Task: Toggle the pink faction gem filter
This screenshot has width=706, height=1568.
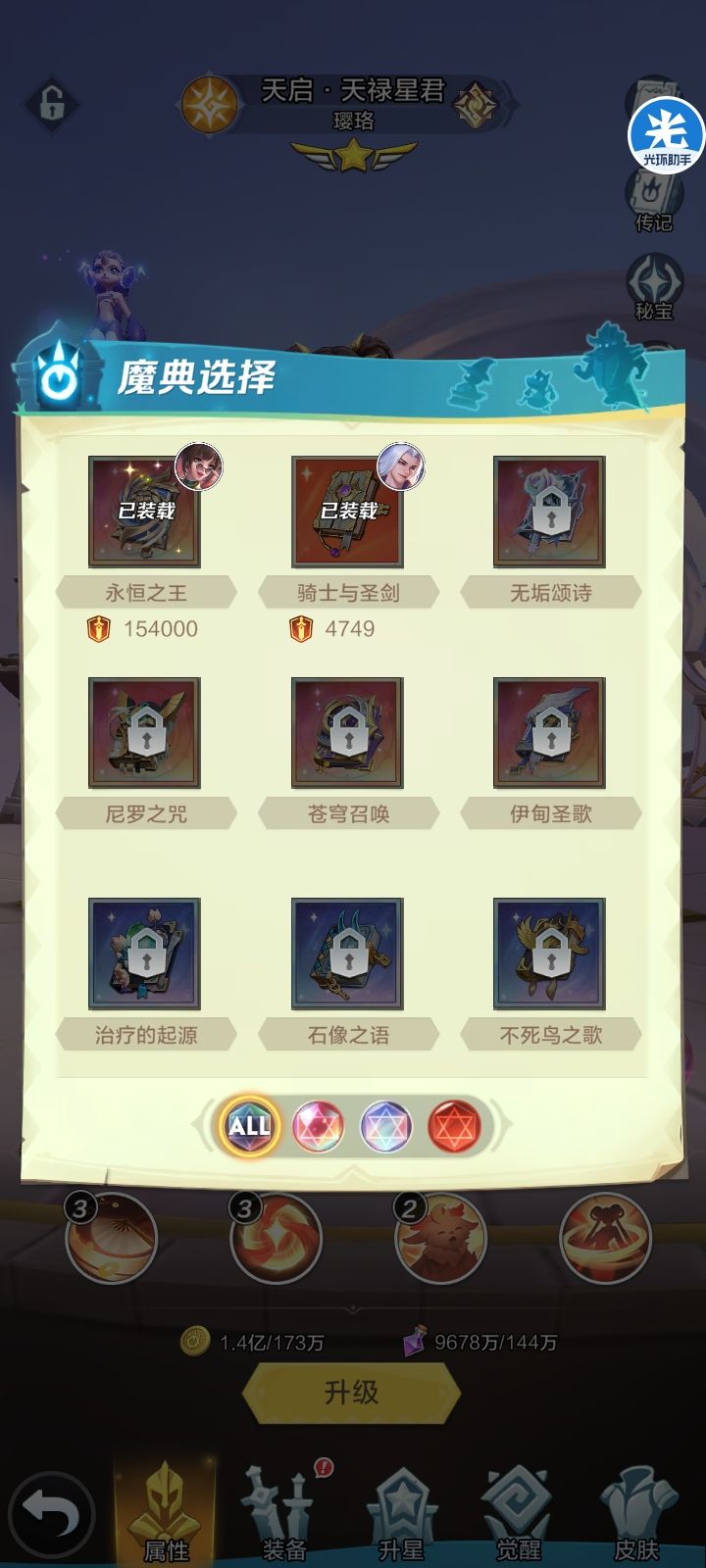Action: point(318,1126)
